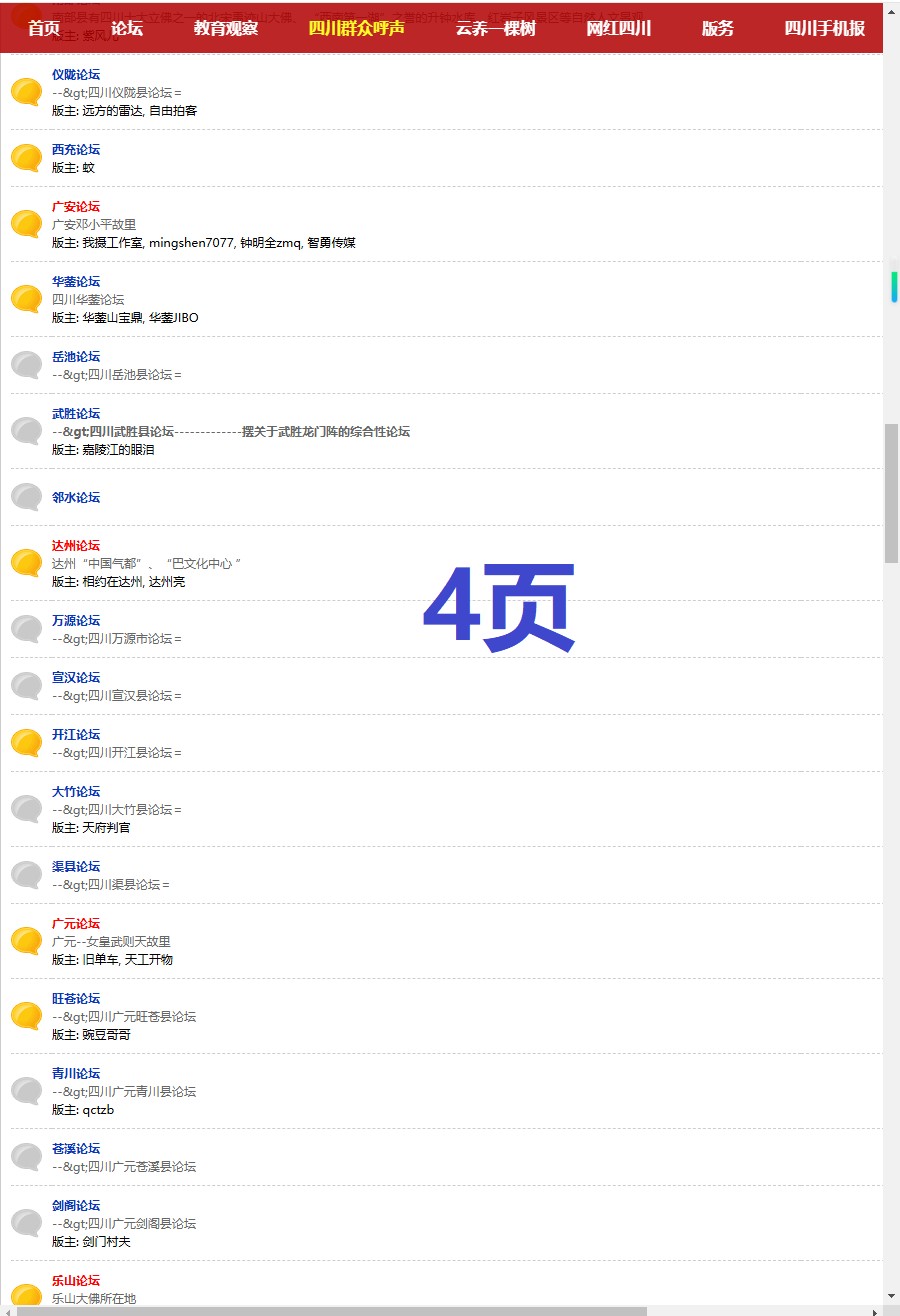Open 四川手机报 from the top bar
This screenshot has height=1316, width=900.
click(x=825, y=28)
